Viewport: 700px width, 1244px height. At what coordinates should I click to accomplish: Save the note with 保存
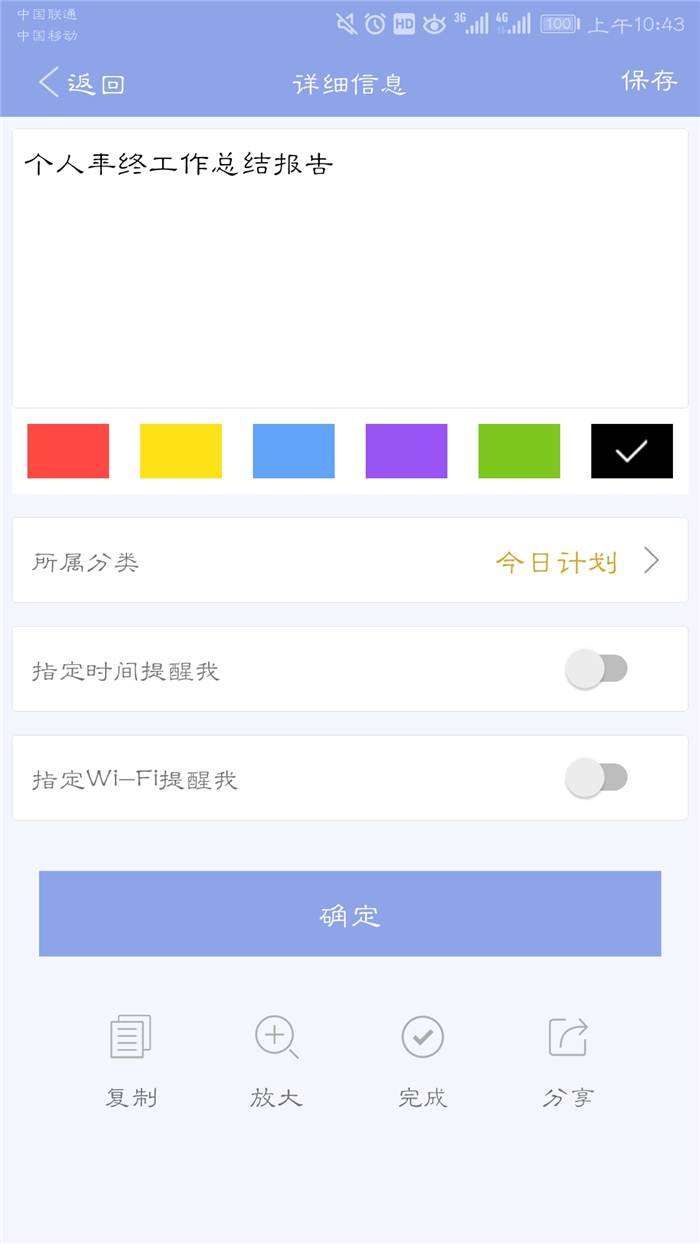click(x=649, y=81)
